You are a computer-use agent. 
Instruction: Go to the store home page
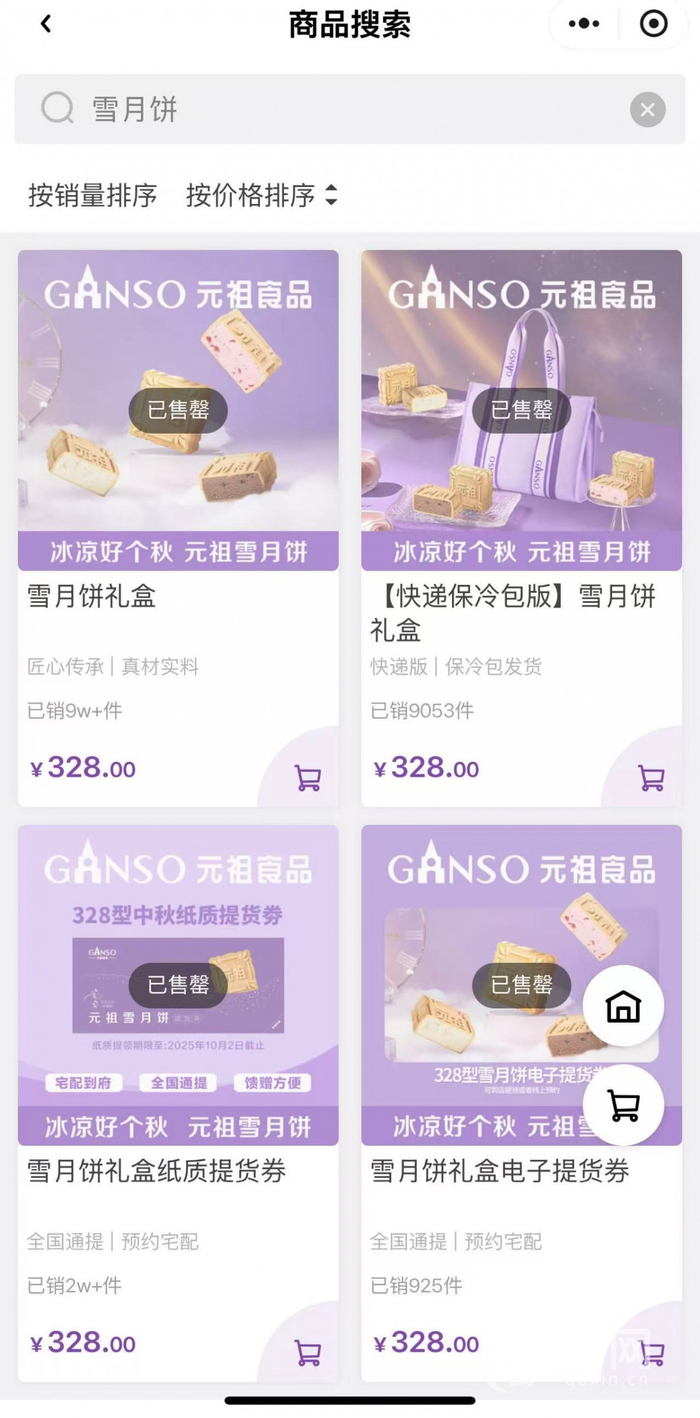[623, 1006]
